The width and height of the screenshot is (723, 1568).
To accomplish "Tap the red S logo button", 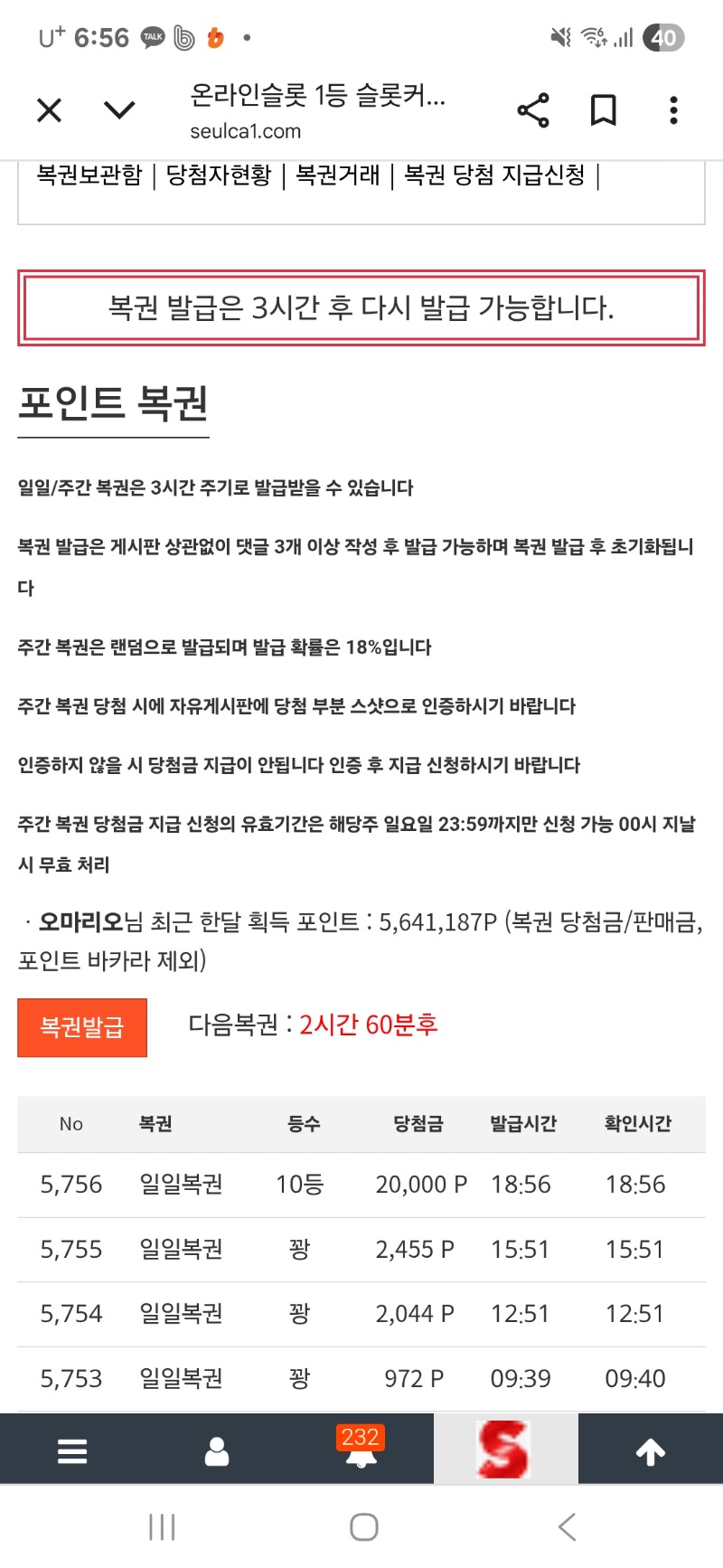I will [504, 1450].
